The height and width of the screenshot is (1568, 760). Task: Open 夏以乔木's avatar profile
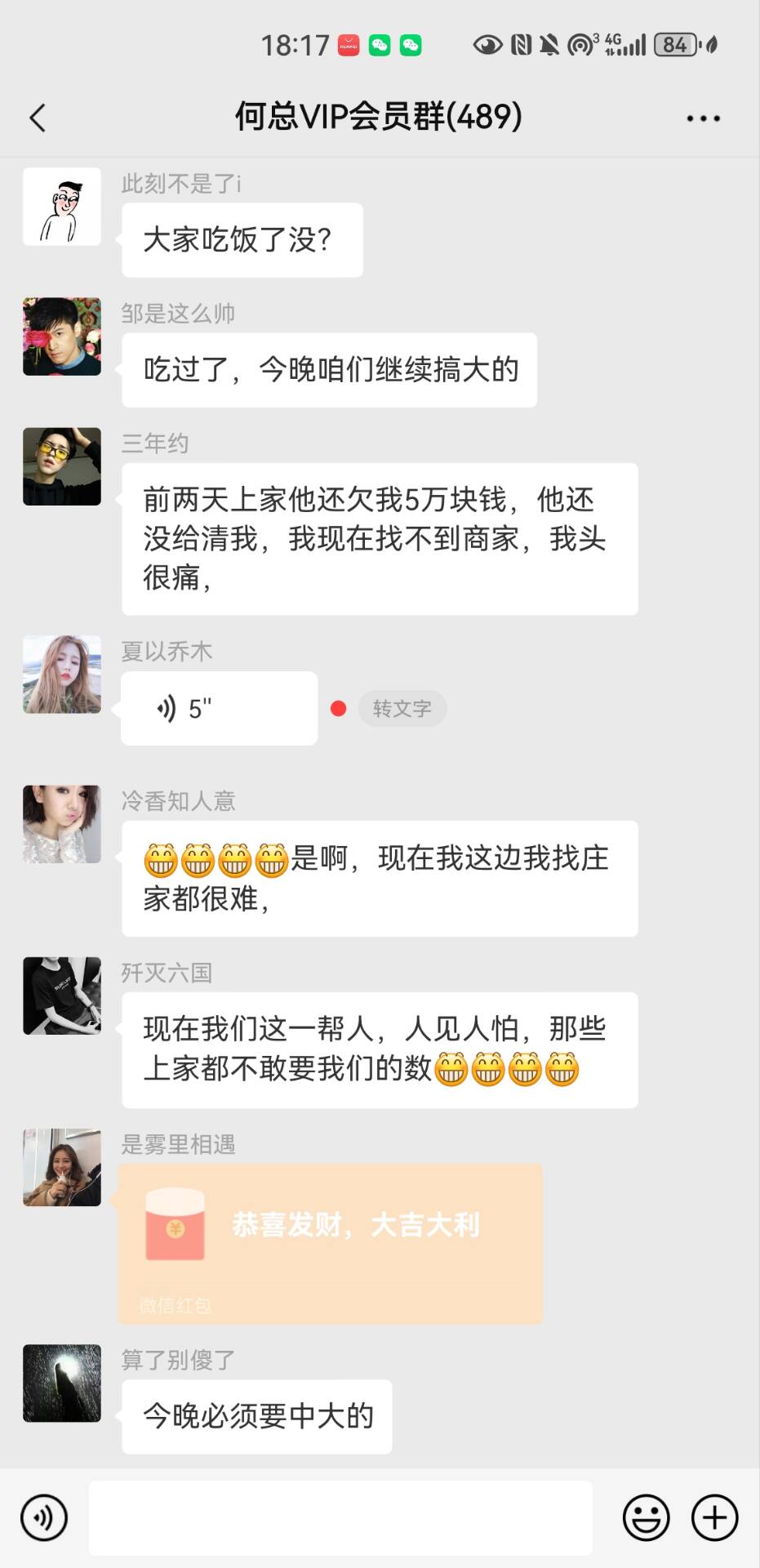tap(62, 675)
